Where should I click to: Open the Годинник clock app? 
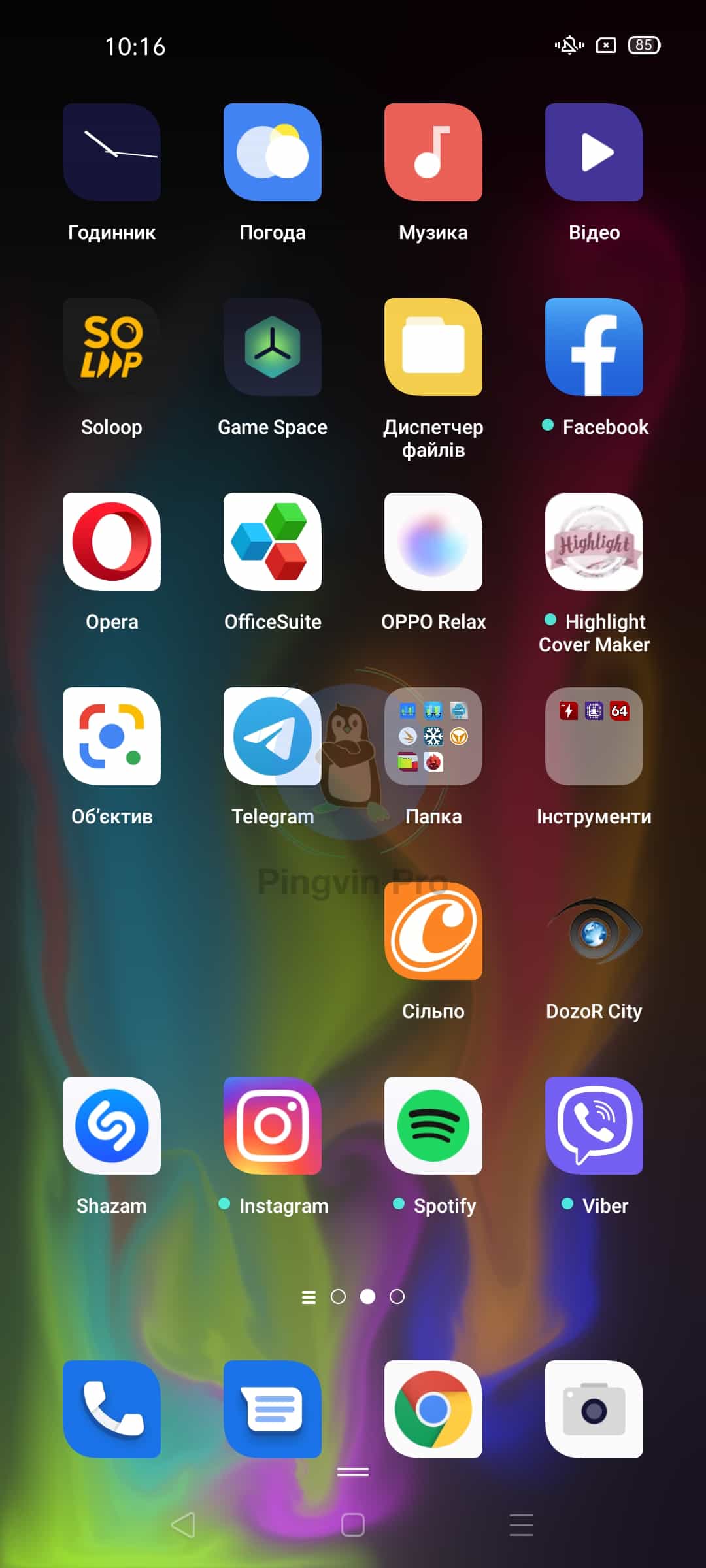point(112,152)
